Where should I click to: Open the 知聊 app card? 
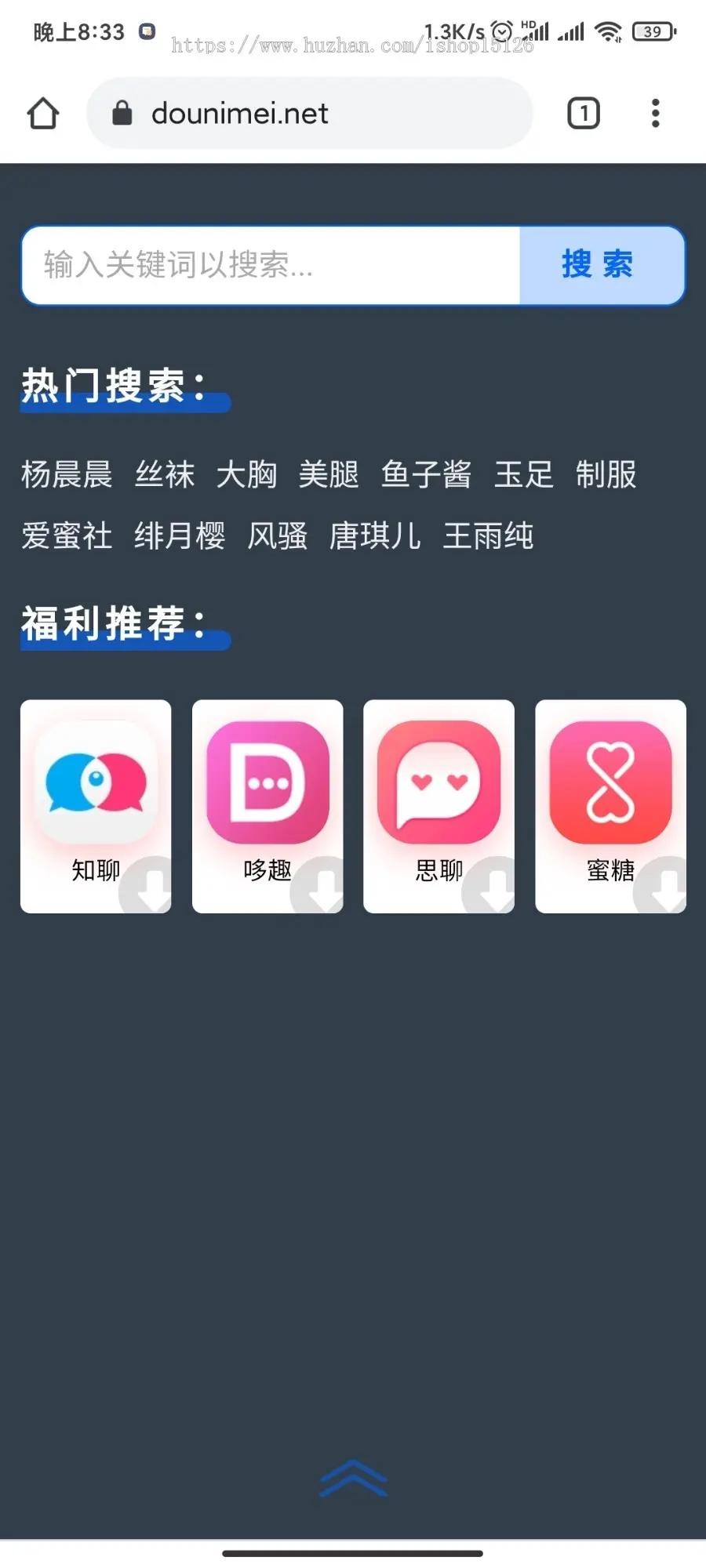point(96,806)
